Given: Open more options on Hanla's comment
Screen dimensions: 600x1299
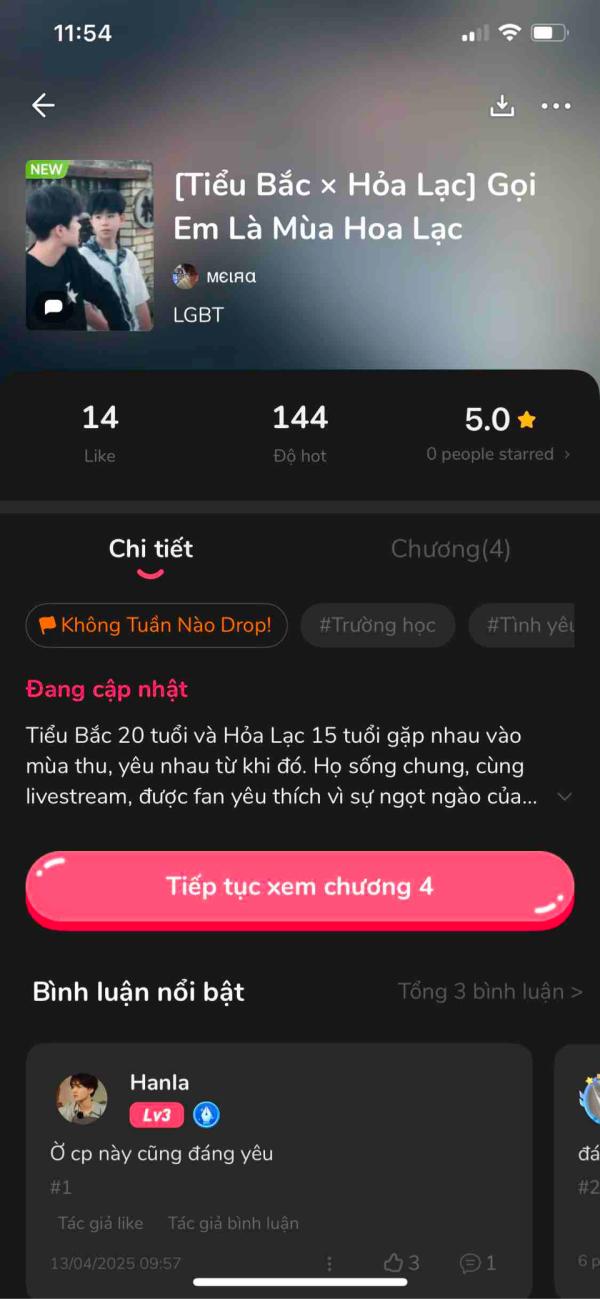Looking at the screenshot, I should [329, 1264].
